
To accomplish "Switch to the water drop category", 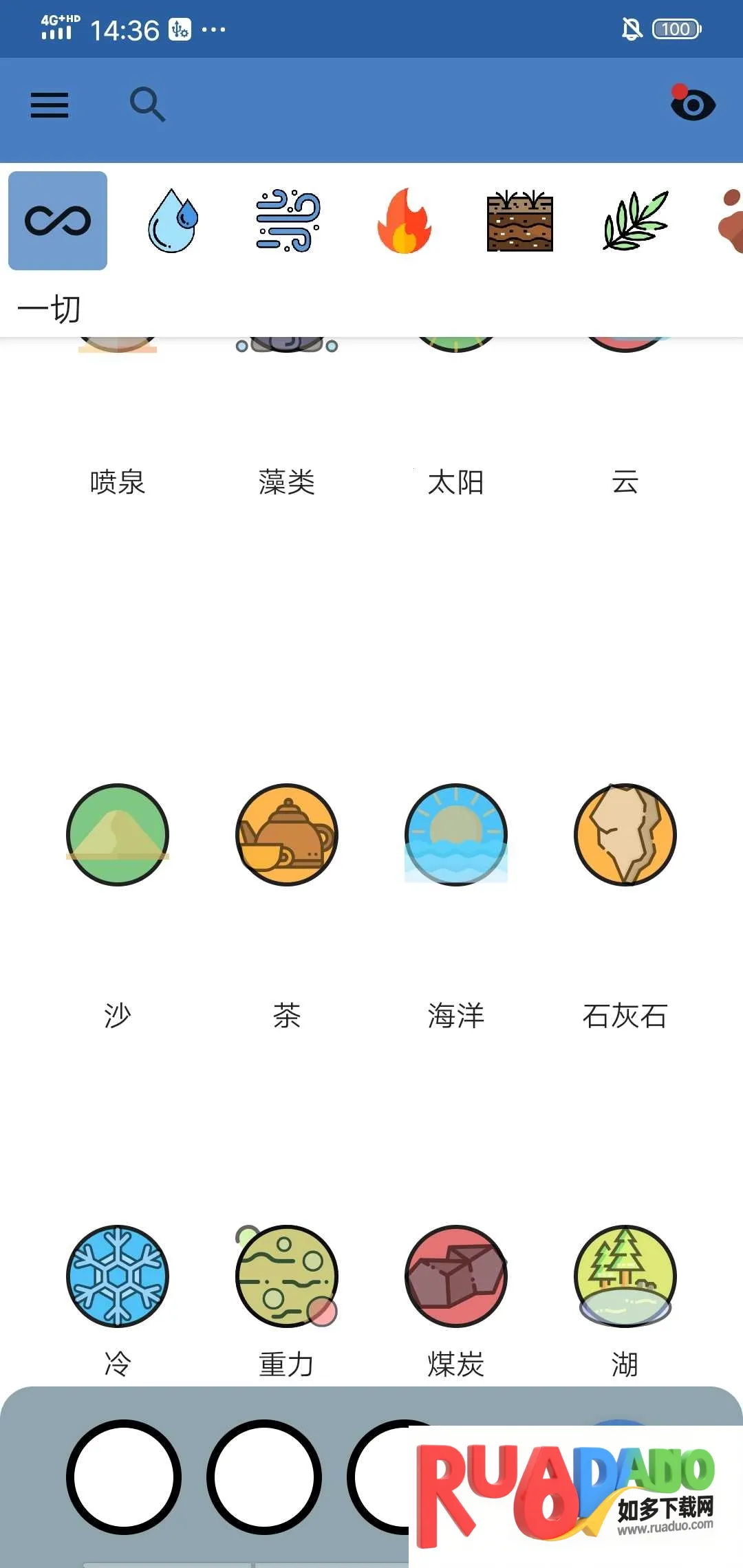I will (173, 221).
